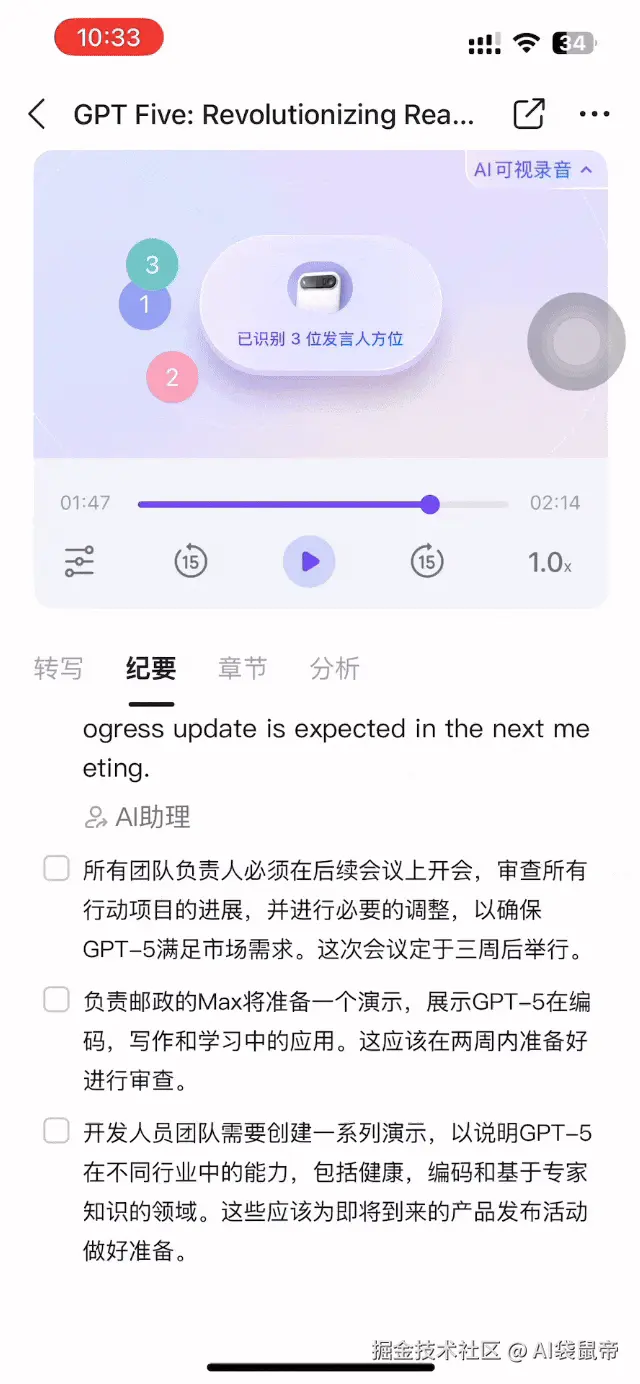Switch to the 分析 tab

point(335,669)
